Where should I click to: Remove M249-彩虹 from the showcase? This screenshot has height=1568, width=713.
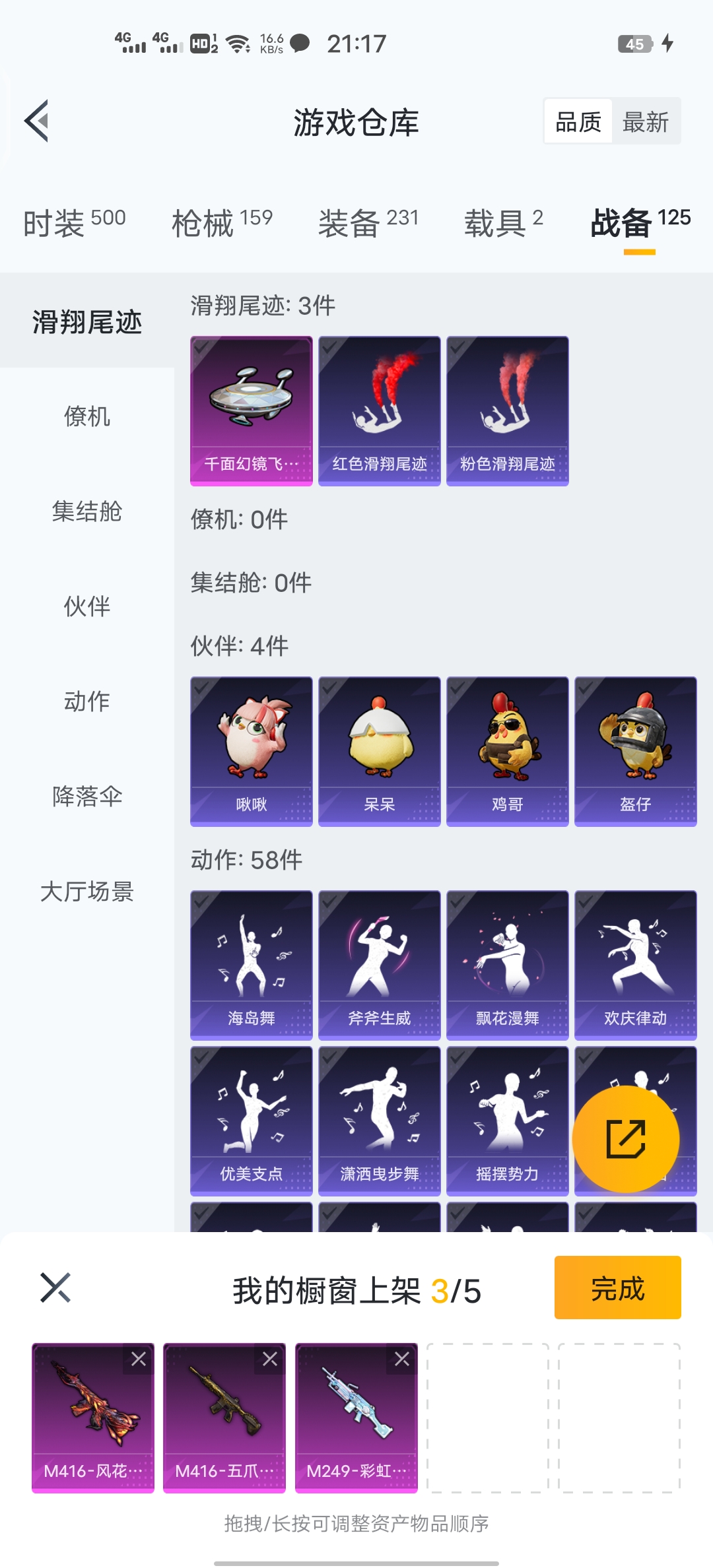click(x=402, y=1359)
